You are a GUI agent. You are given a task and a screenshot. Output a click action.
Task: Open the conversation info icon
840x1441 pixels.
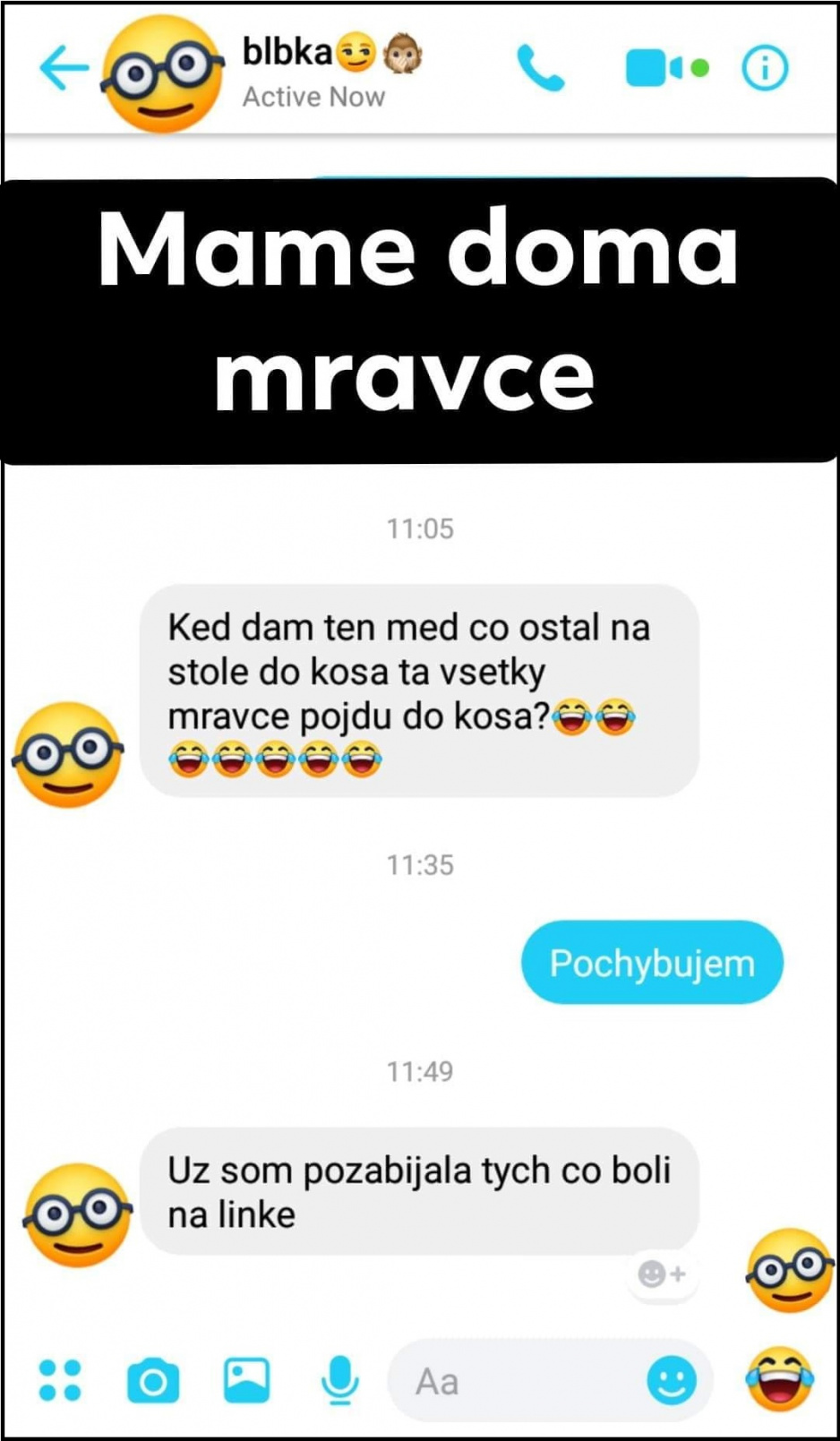766,68
